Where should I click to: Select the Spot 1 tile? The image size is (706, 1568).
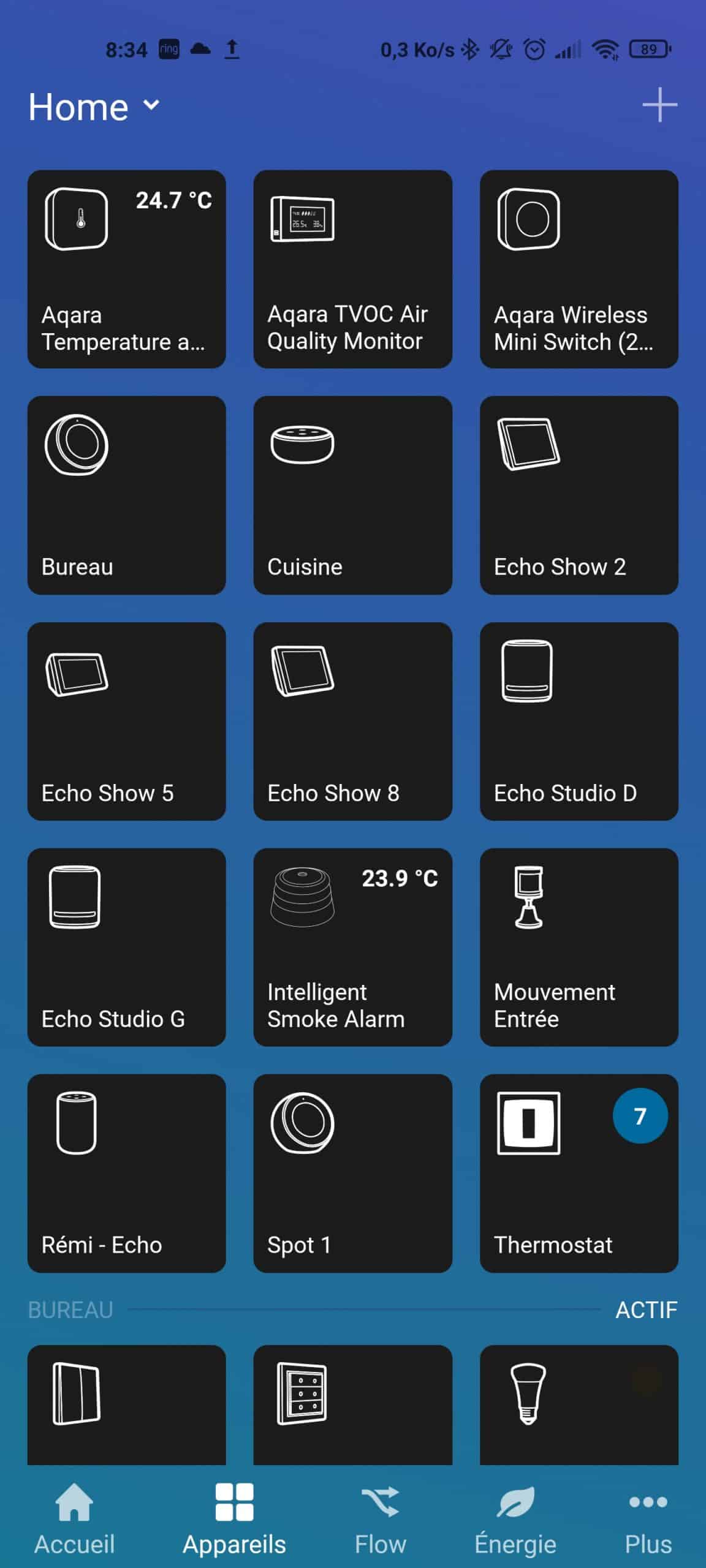(352, 1173)
